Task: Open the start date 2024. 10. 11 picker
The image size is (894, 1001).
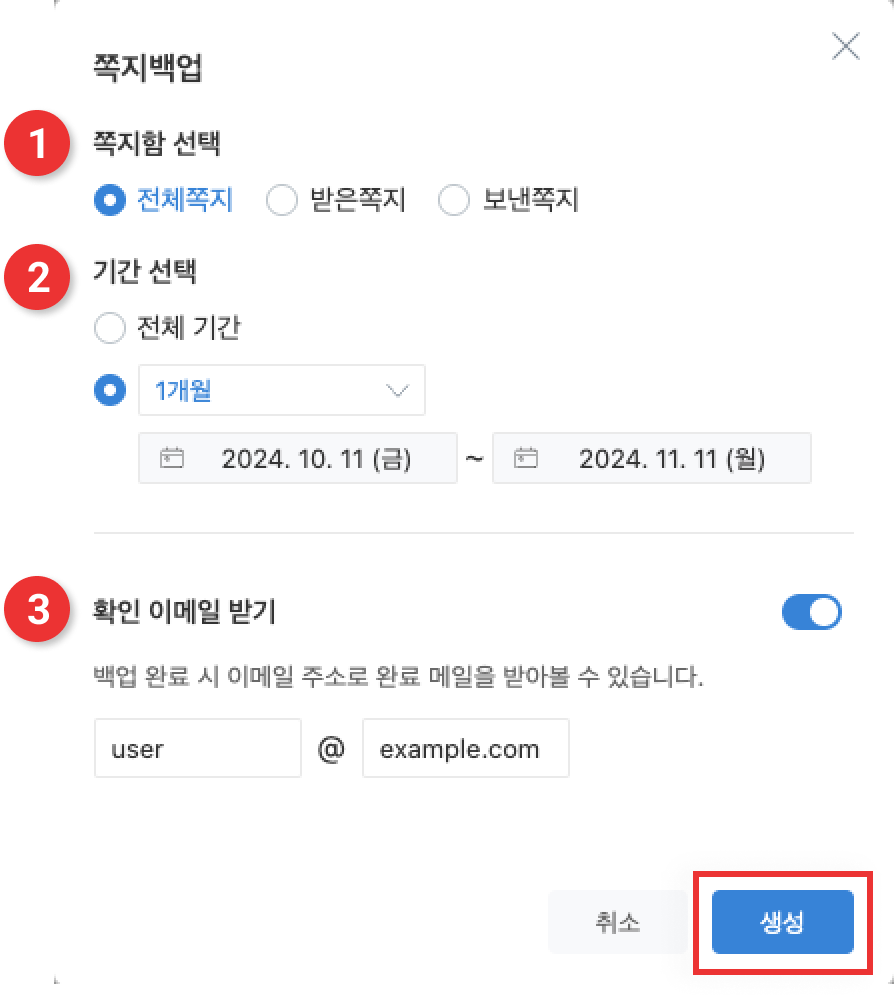Action: [297, 459]
